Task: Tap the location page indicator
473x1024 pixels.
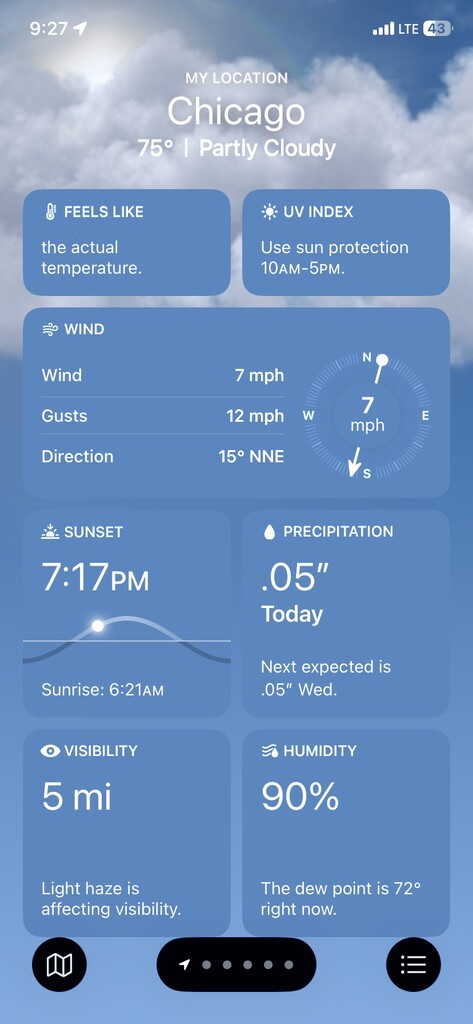Action: (236, 965)
